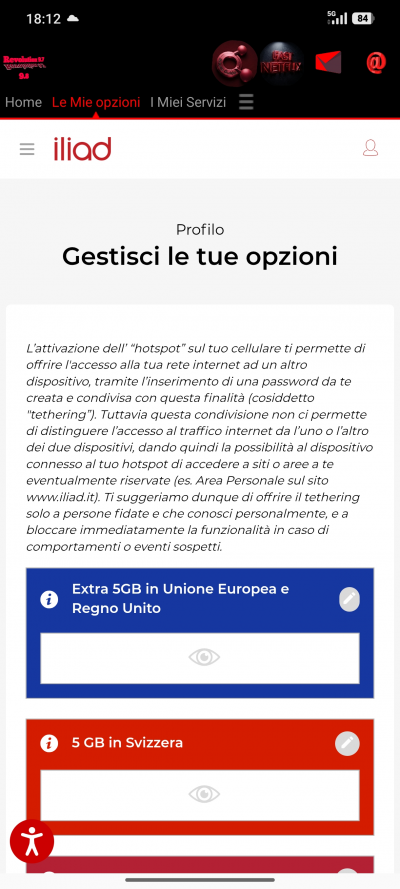Open the accessibility floating button

click(x=32, y=841)
